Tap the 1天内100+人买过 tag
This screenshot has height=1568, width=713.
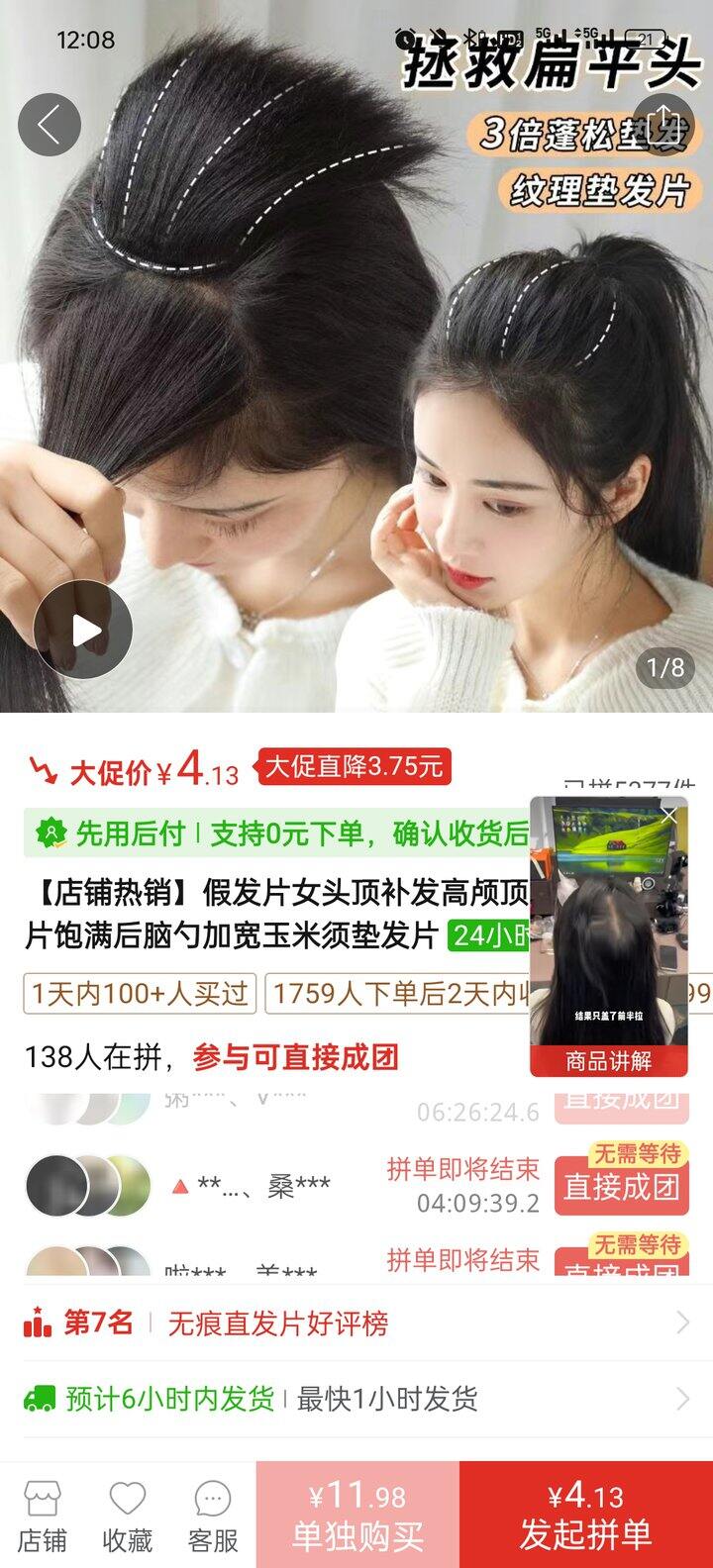tap(140, 994)
